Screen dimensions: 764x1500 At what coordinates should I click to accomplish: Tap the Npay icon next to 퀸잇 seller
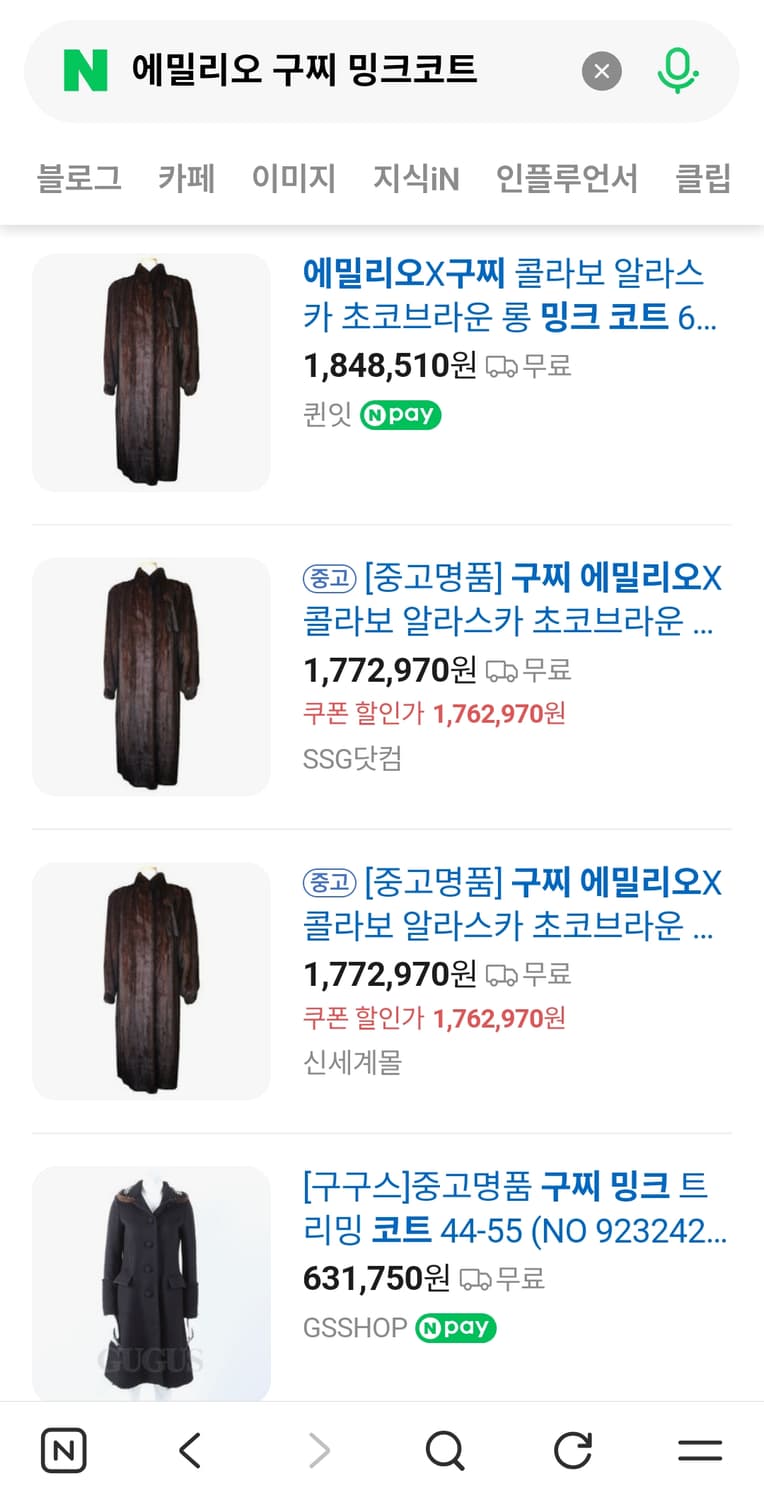click(x=399, y=414)
